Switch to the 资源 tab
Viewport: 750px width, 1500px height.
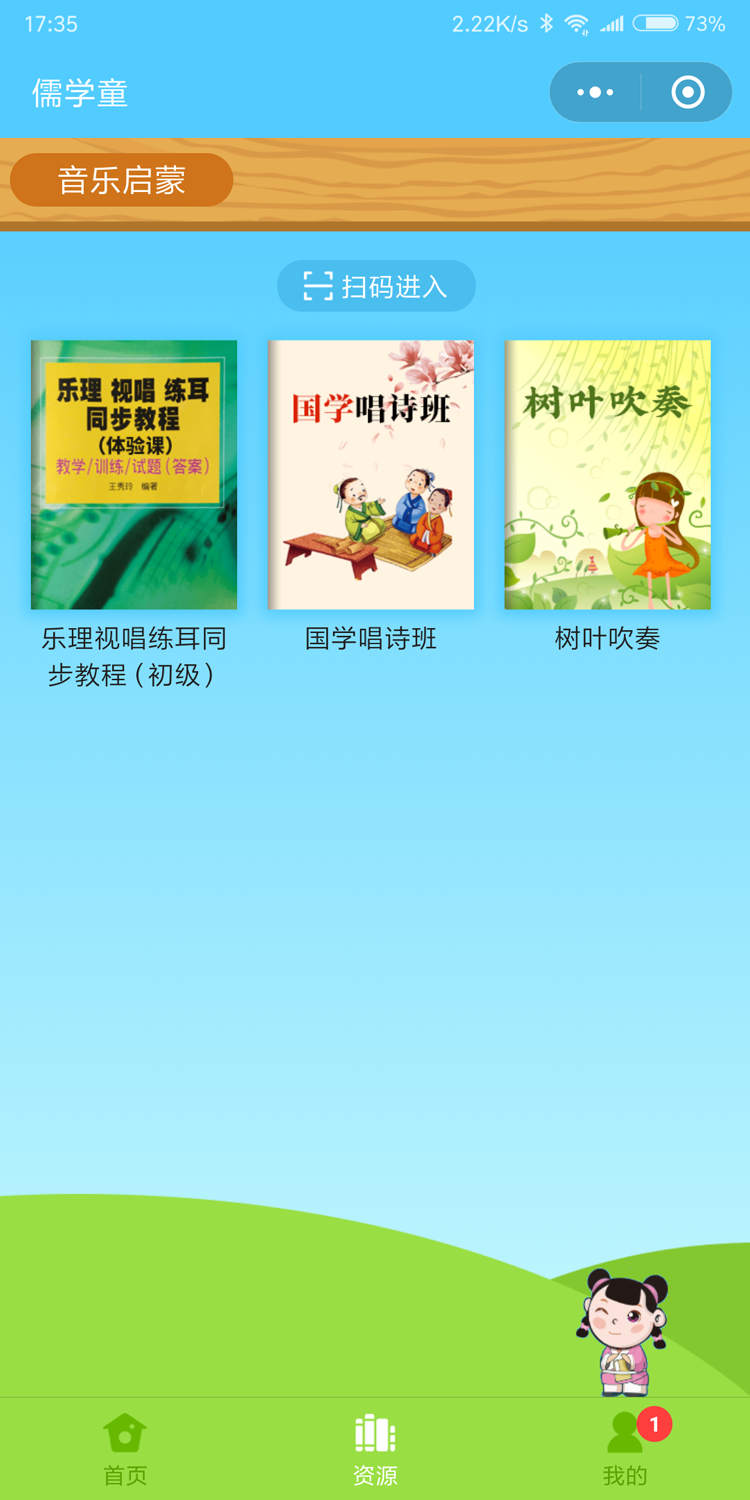(x=375, y=1449)
